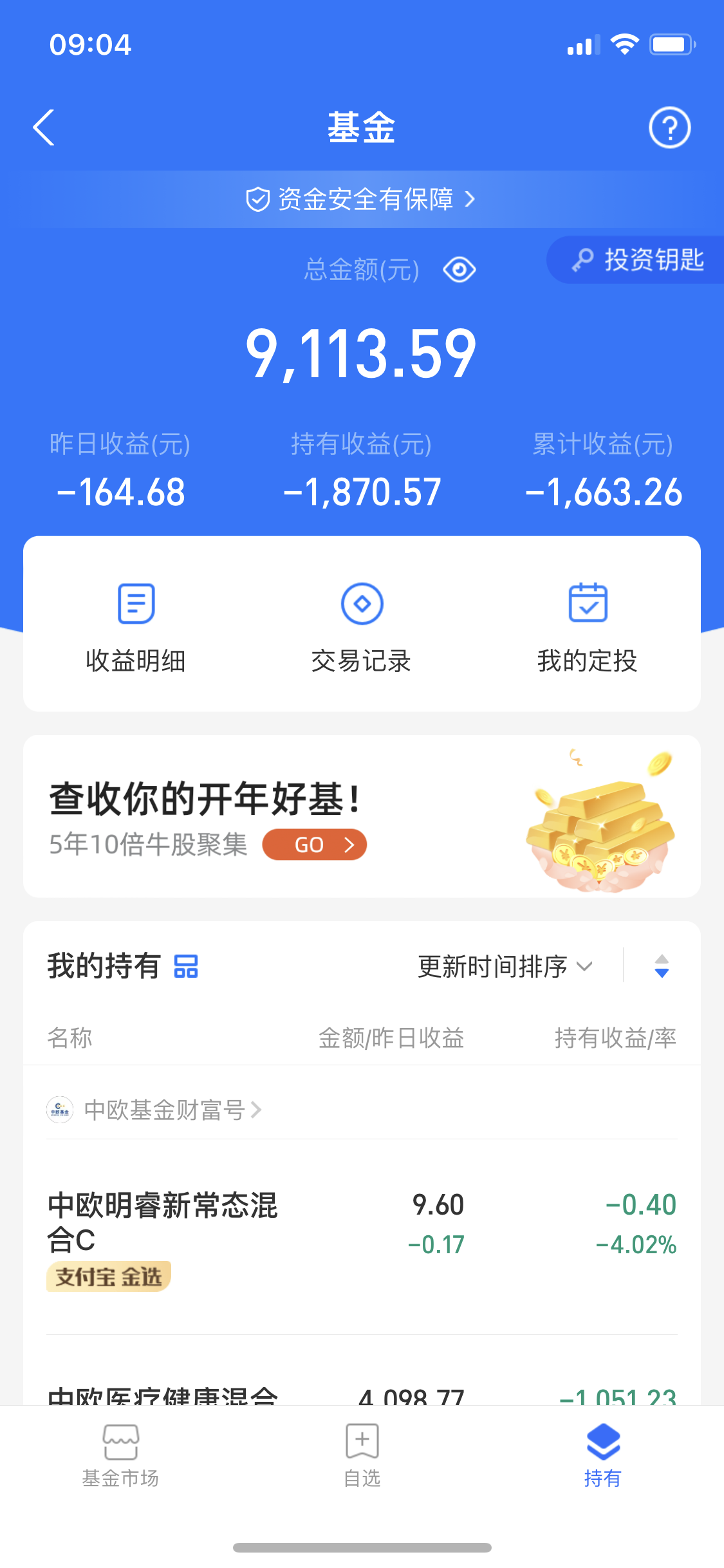Toggle sort order arrows
This screenshot has height=1568, width=724.
tap(662, 966)
